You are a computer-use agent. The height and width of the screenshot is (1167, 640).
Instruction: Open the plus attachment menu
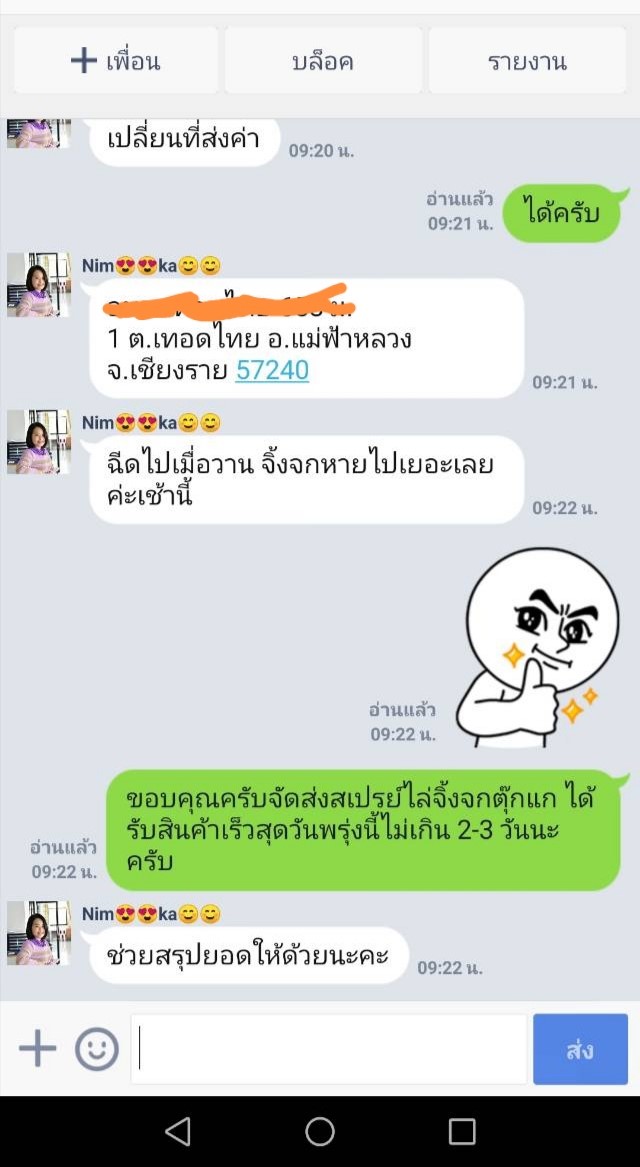38,1048
